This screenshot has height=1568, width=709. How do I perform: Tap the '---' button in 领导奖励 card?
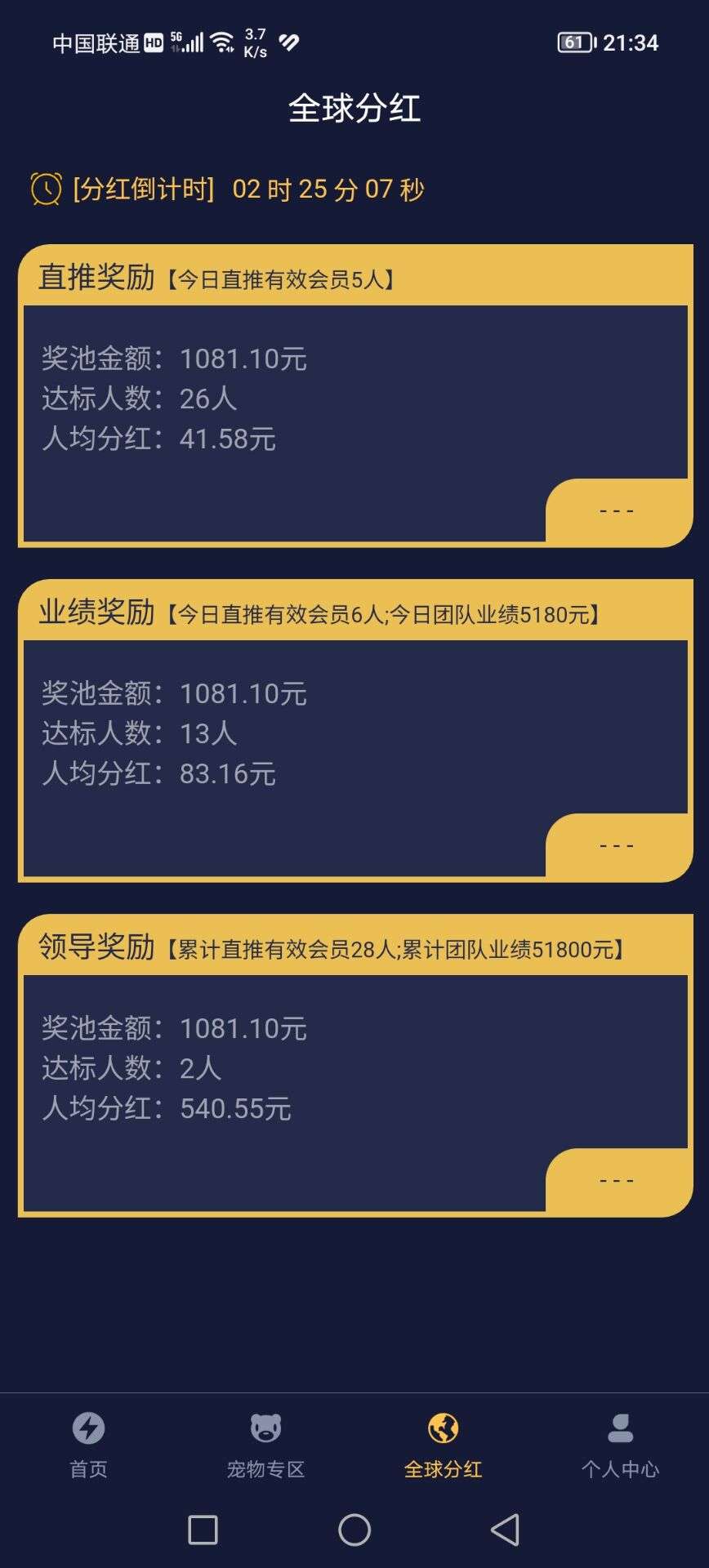point(618,1182)
